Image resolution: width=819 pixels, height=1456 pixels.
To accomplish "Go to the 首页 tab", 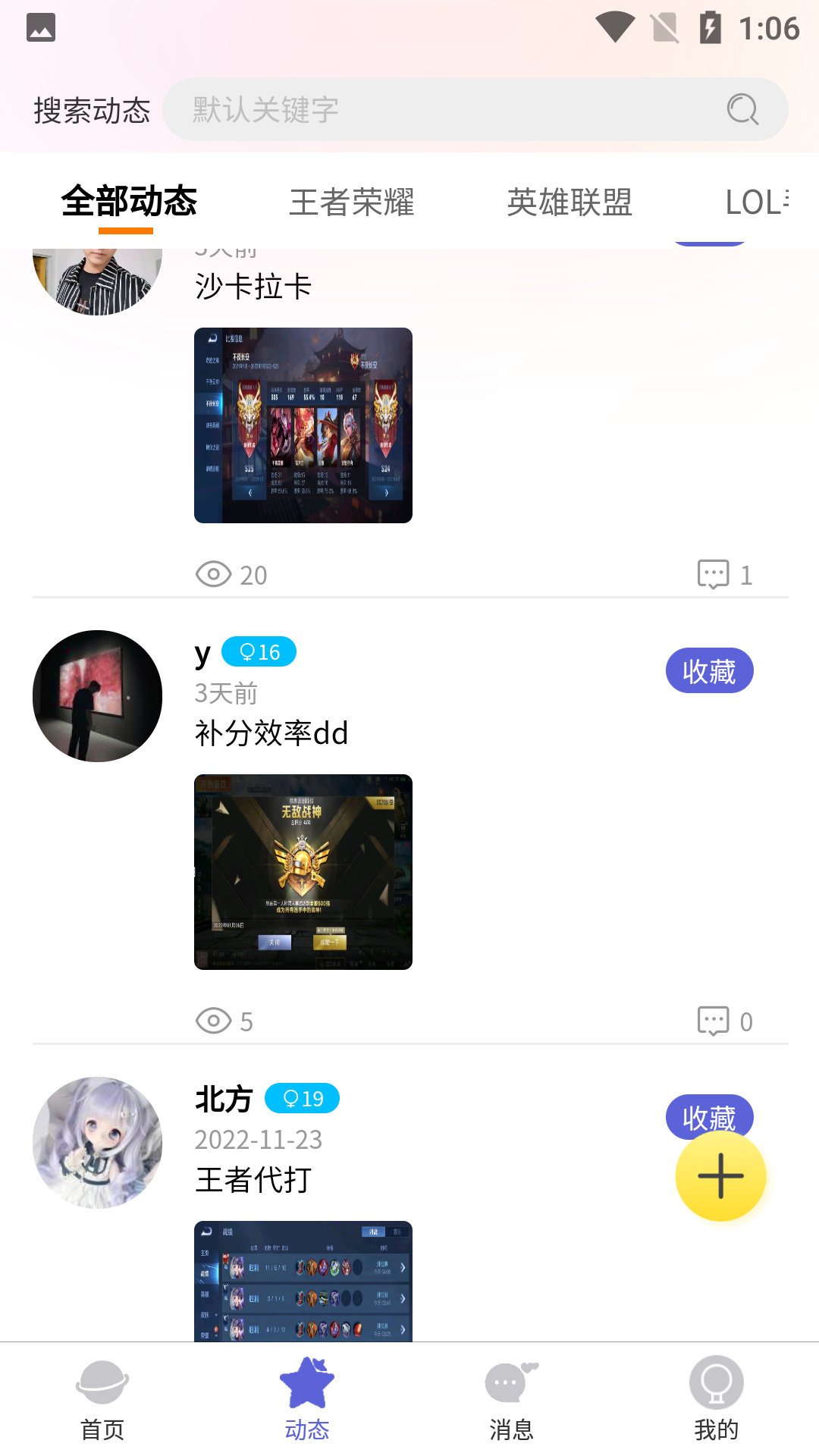I will [x=102, y=1399].
